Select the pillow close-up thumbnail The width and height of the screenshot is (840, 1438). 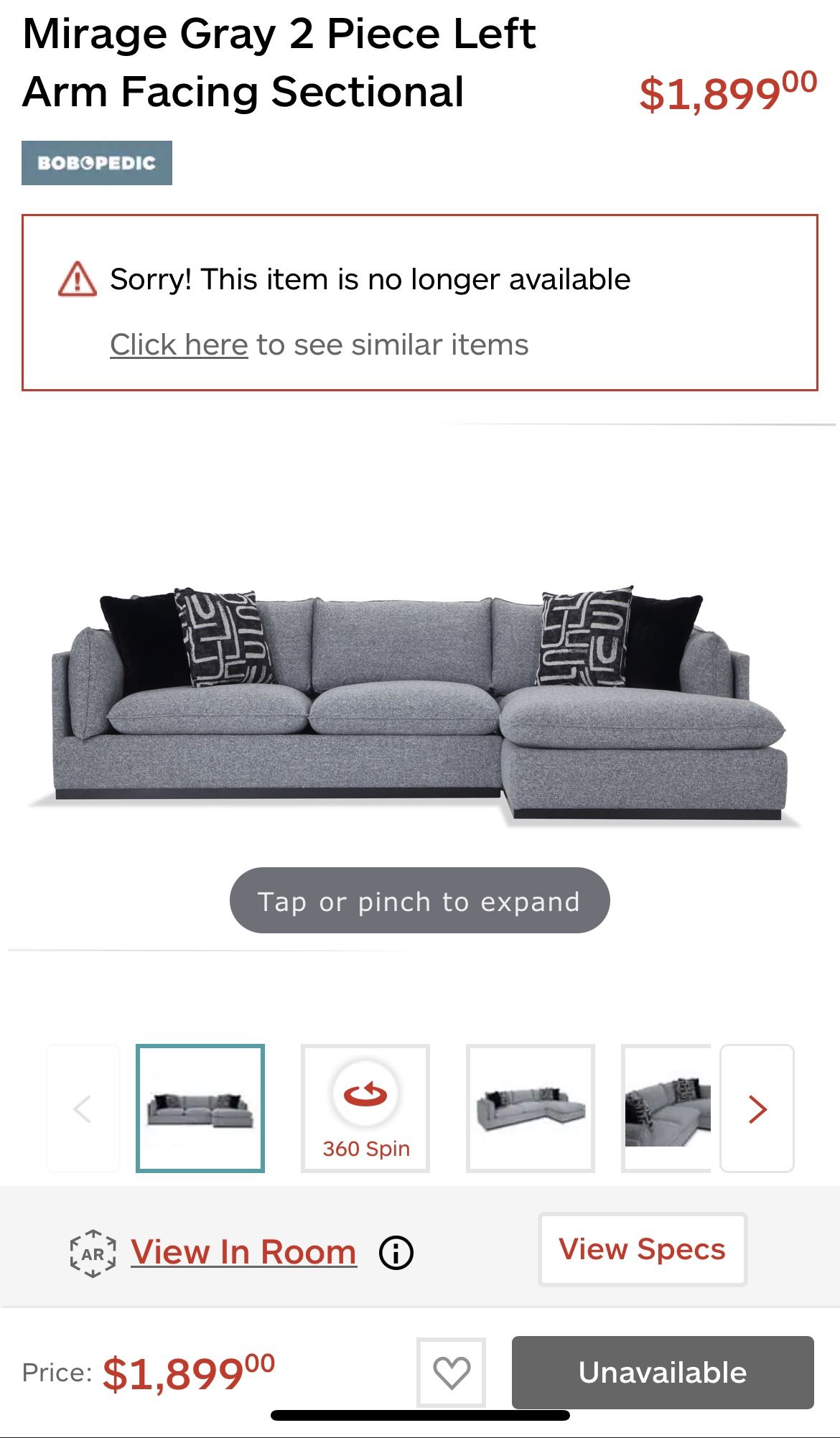pos(666,1108)
